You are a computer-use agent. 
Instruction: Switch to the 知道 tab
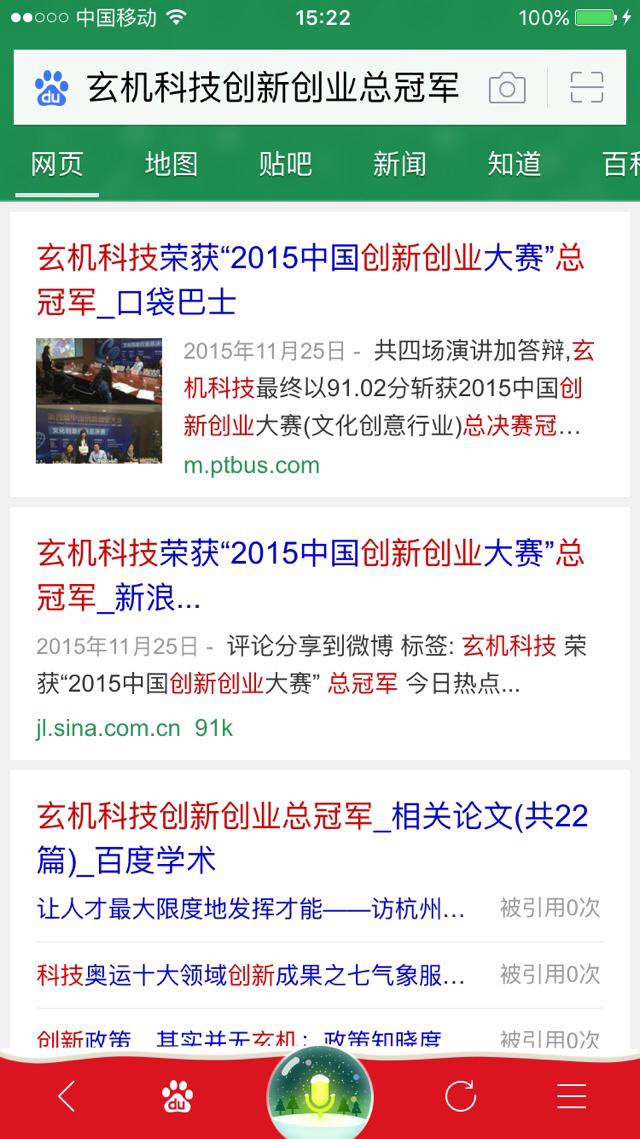[x=514, y=164]
